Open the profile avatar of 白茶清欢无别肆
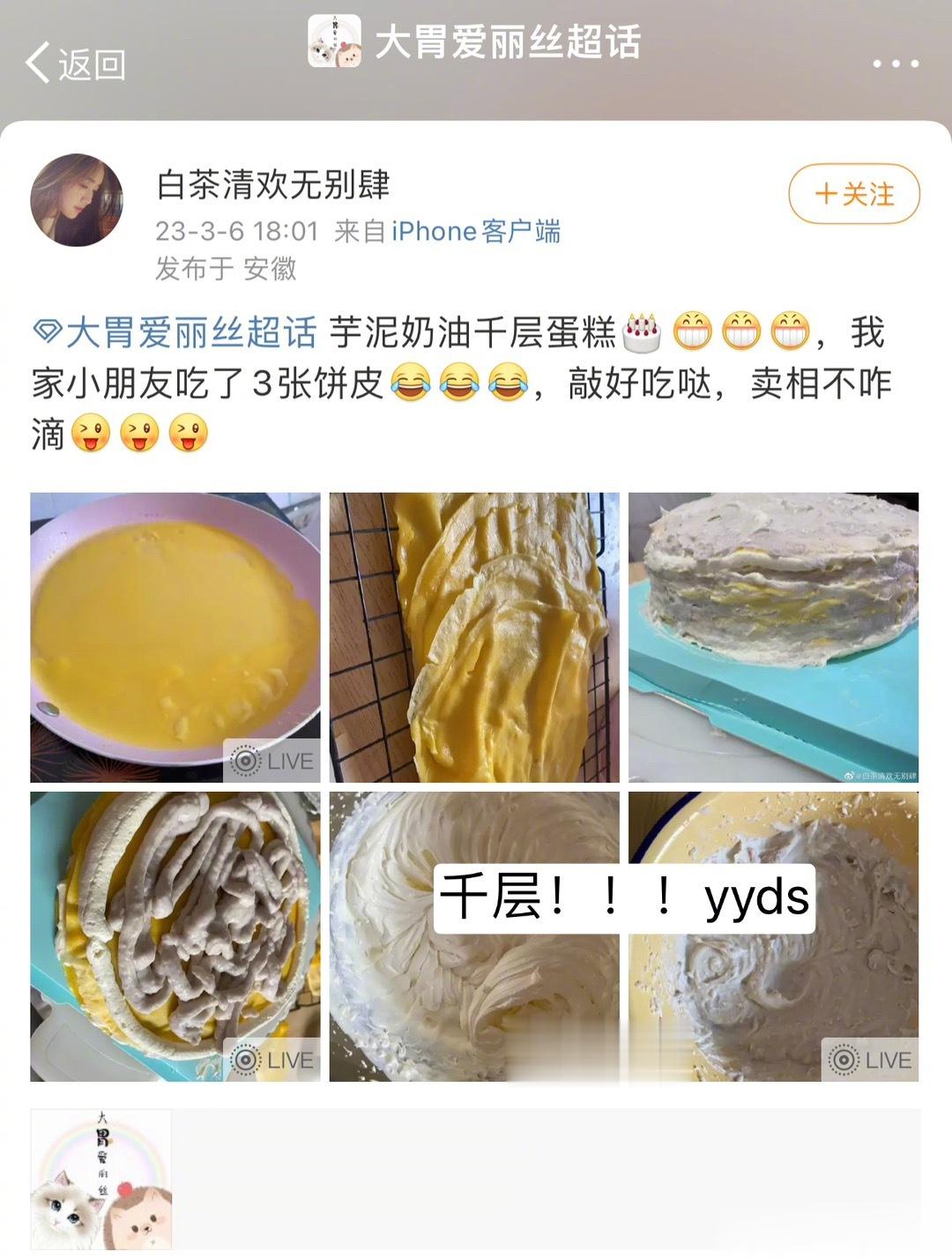 [x=77, y=199]
